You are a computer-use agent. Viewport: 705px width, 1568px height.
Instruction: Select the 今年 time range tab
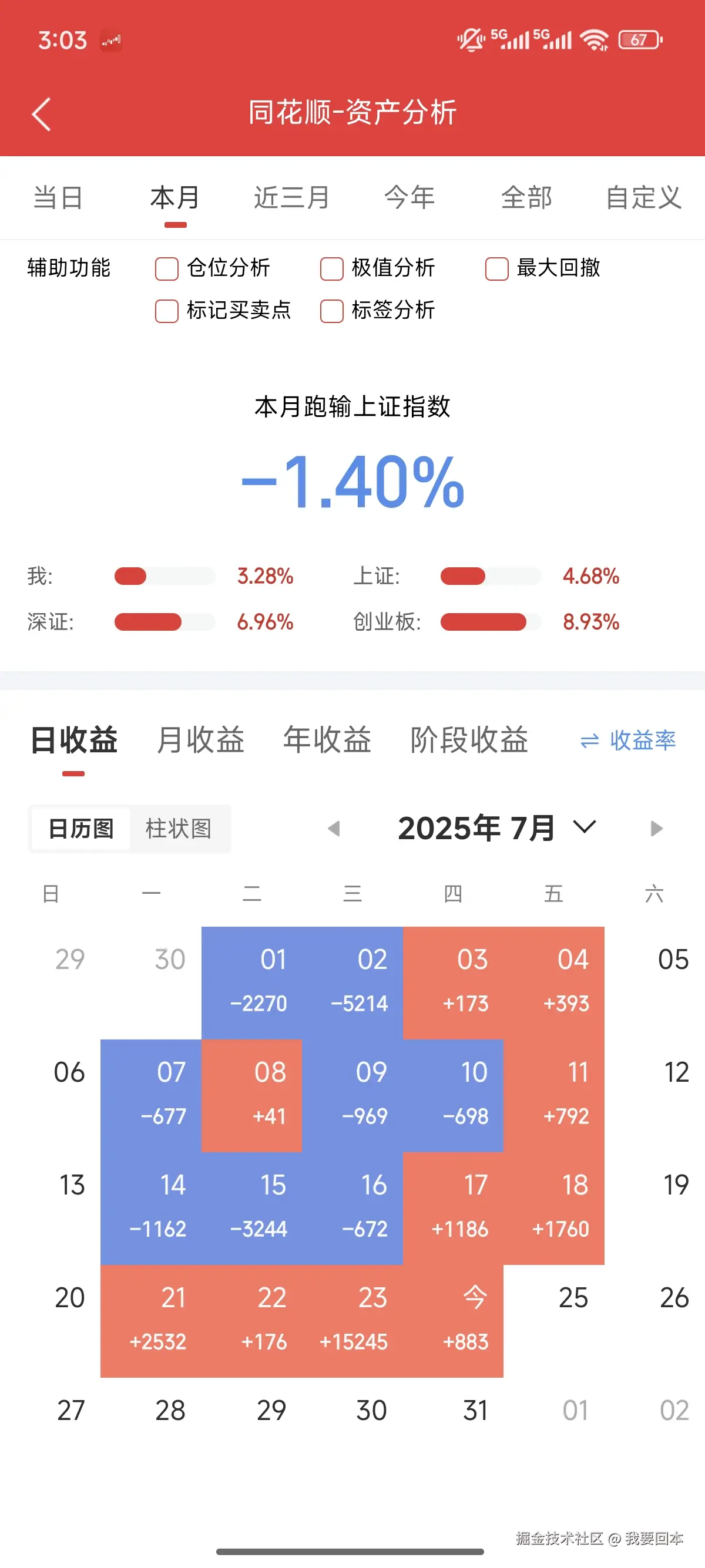click(409, 198)
